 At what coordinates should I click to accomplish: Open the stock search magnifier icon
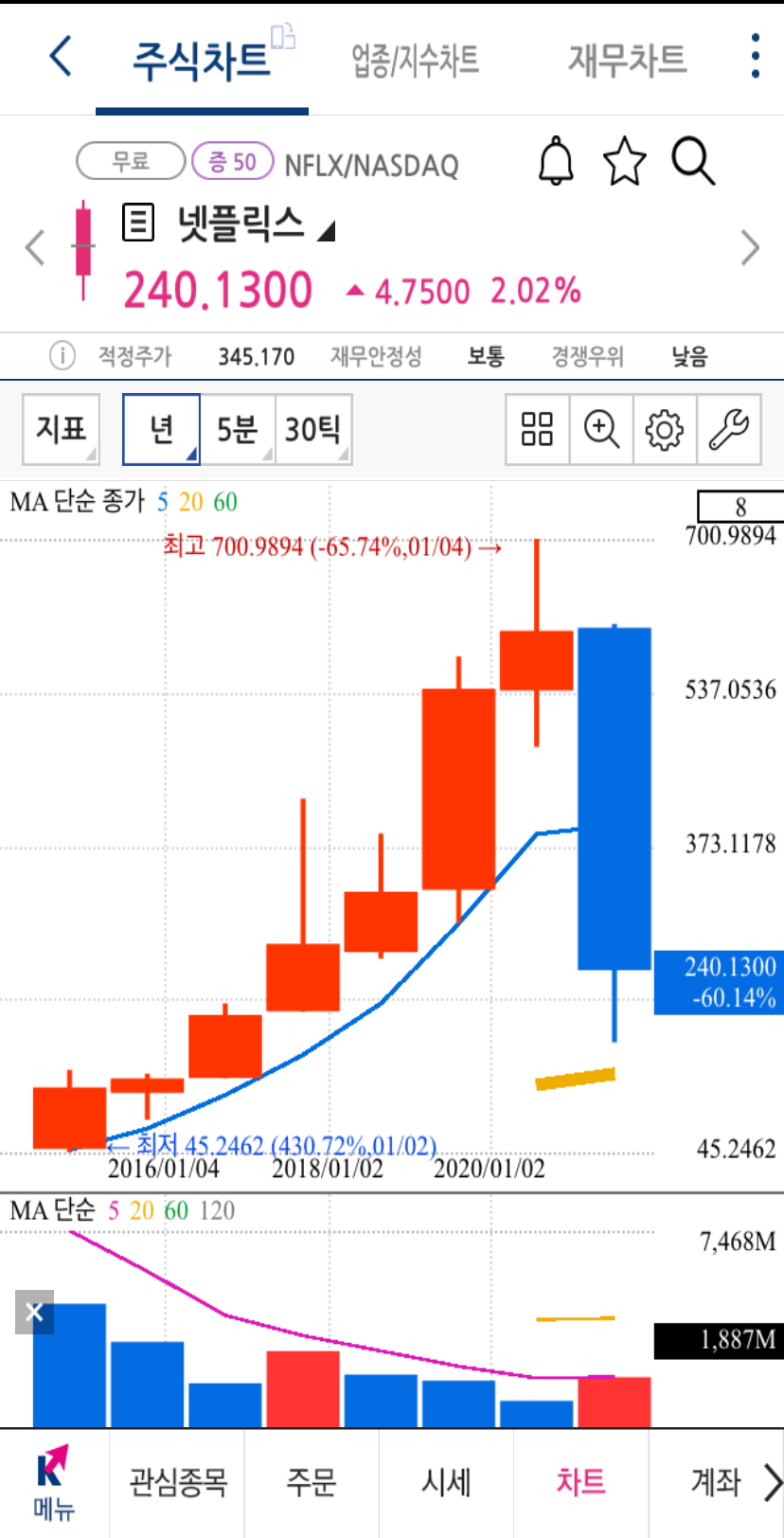pyautogui.click(x=692, y=161)
